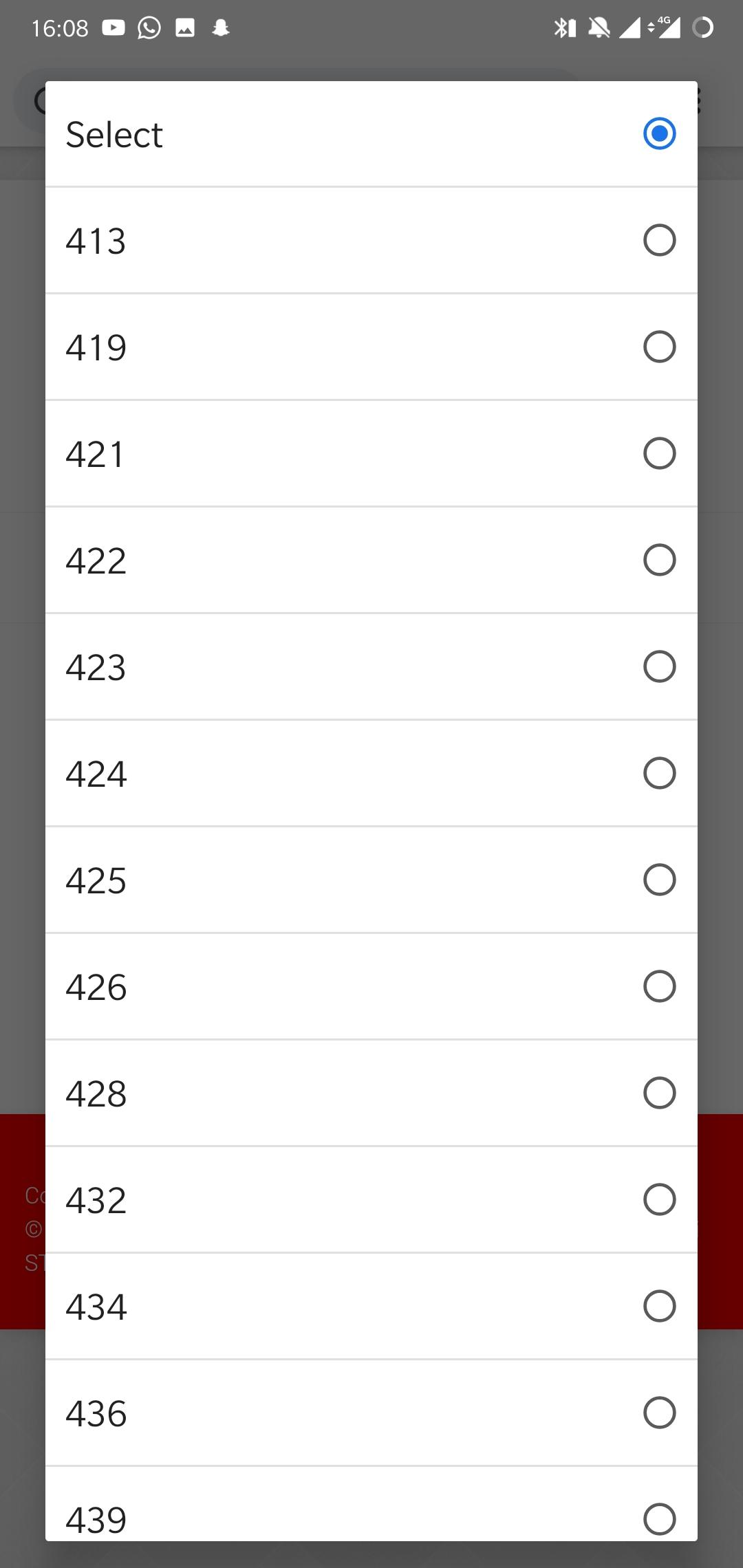743x1568 pixels.
Task: Choose 424 from the picker
Action: (371, 774)
